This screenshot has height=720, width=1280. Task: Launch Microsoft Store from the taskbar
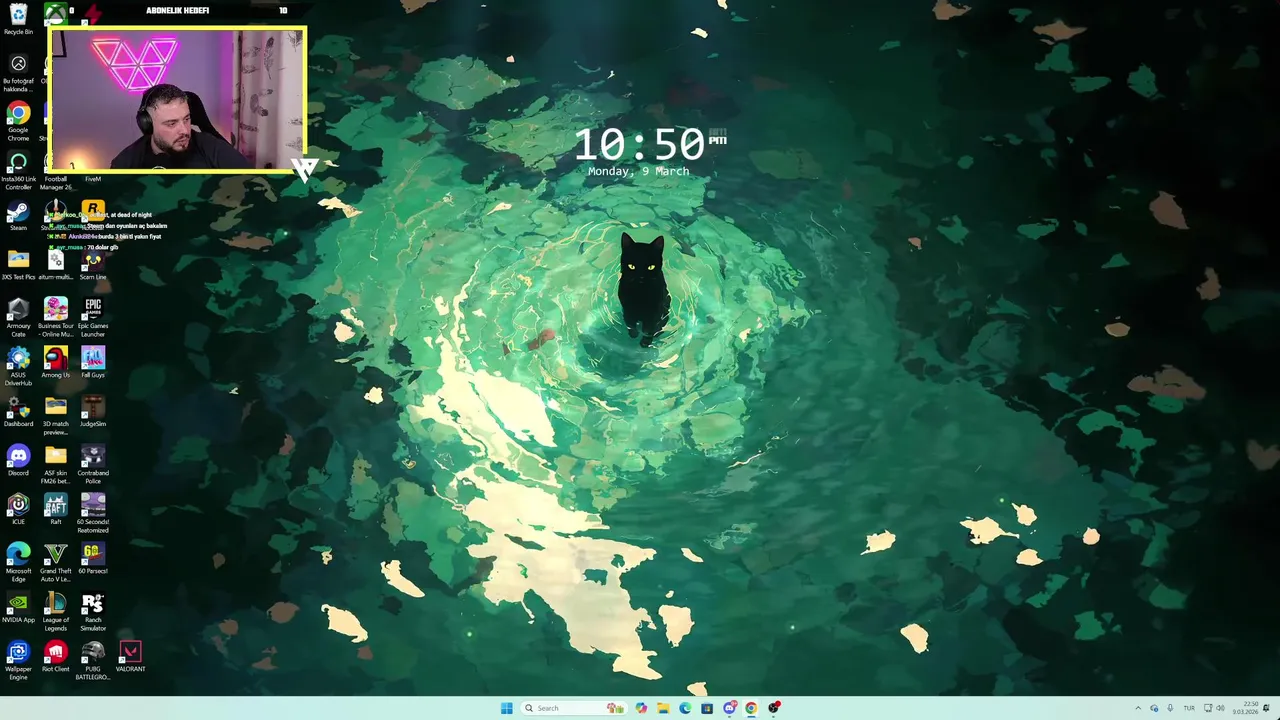pyautogui.click(x=707, y=708)
